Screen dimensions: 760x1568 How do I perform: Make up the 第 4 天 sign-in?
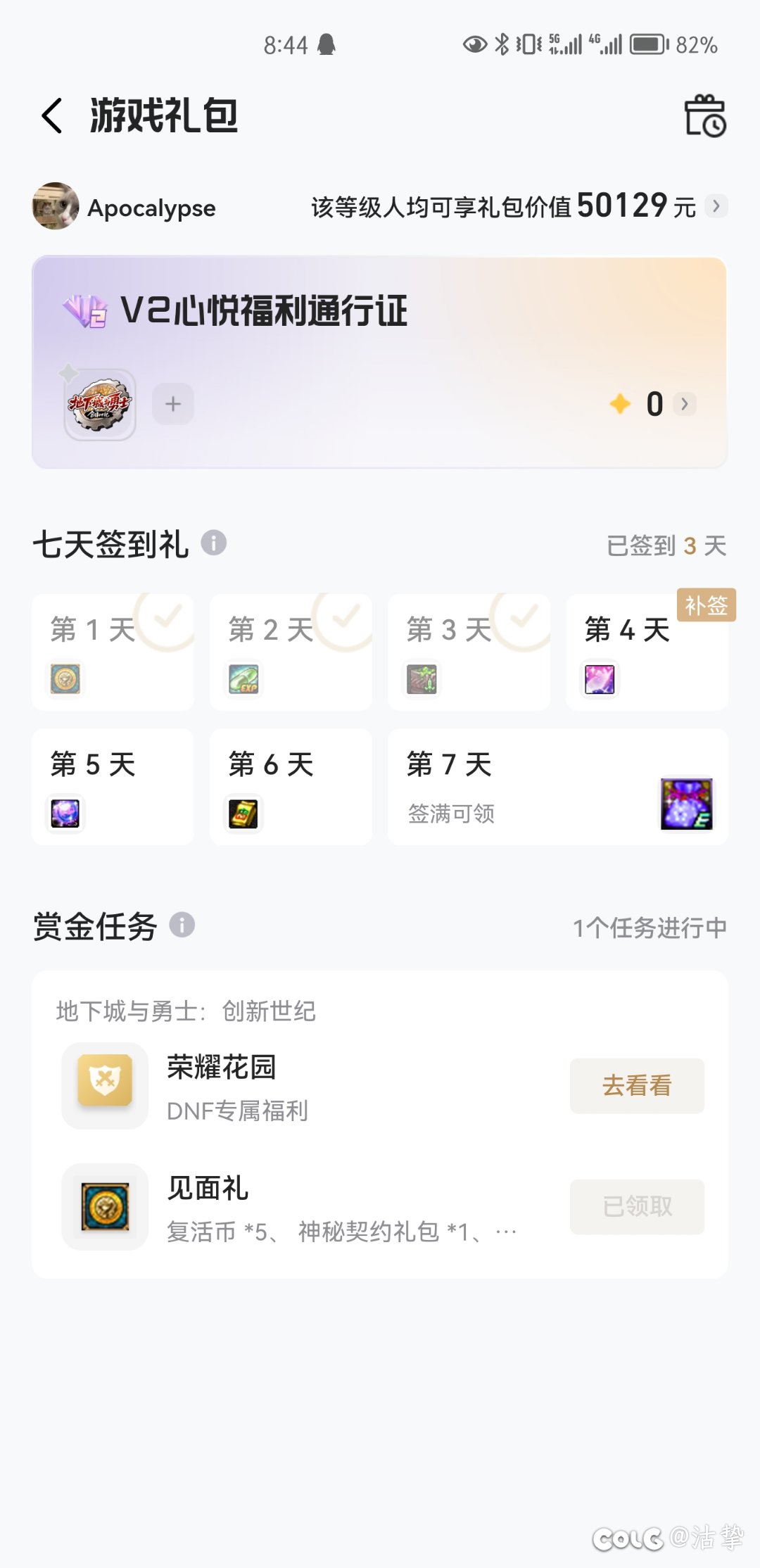[706, 605]
